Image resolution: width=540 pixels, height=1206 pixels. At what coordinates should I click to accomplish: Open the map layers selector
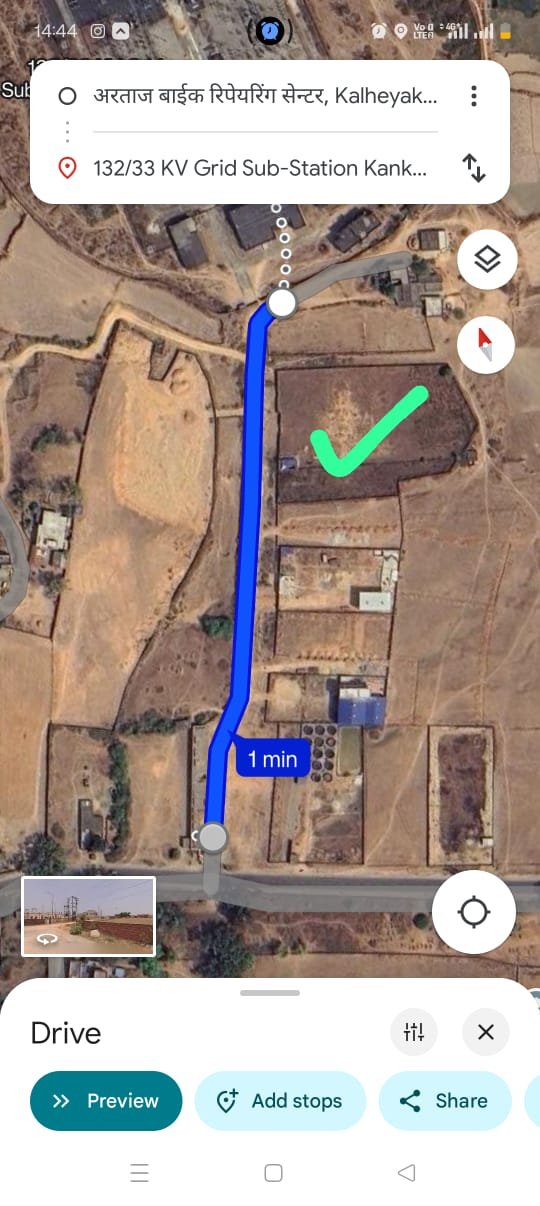487,260
